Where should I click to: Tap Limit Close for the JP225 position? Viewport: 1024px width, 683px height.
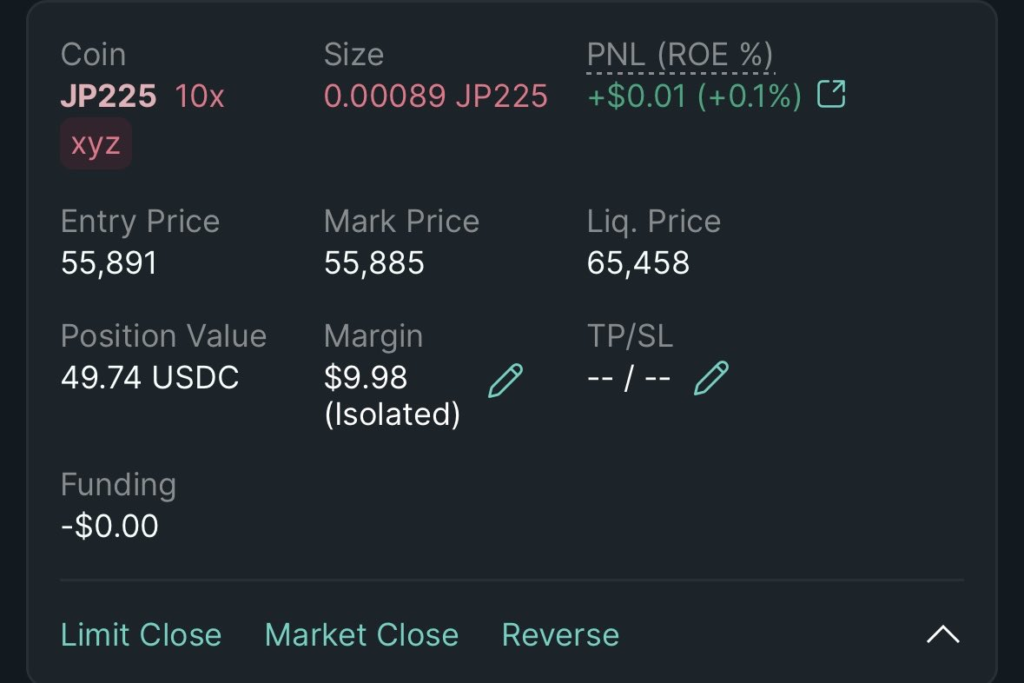(x=141, y=635)
